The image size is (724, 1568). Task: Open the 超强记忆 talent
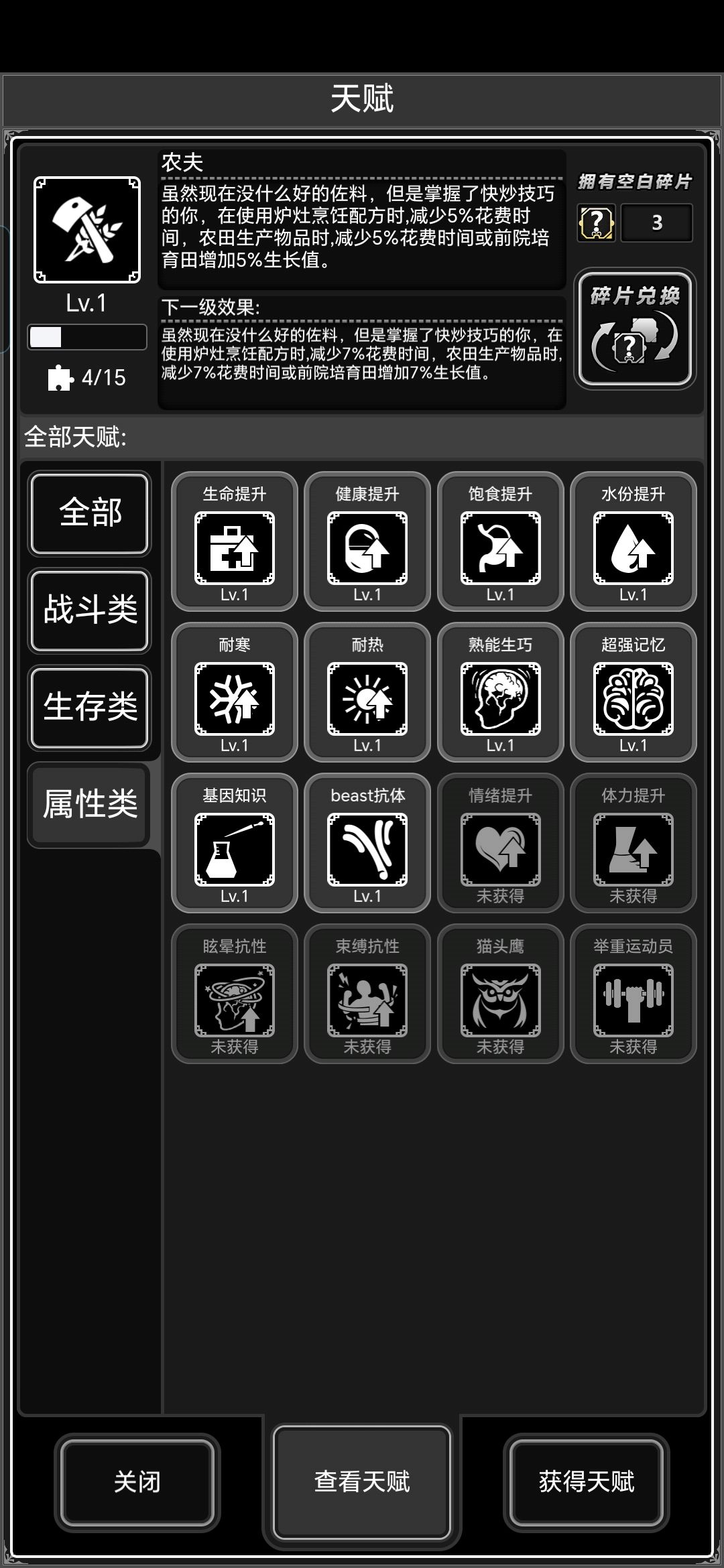633,695
